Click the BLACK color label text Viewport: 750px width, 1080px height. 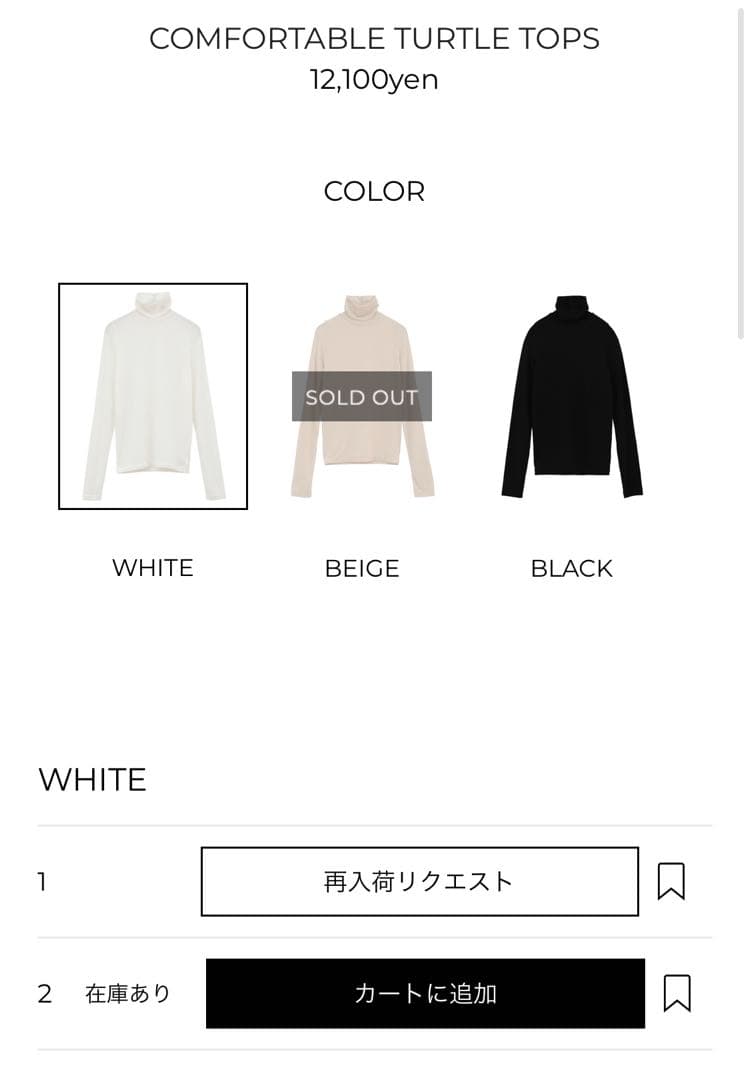tap(571, 568)
